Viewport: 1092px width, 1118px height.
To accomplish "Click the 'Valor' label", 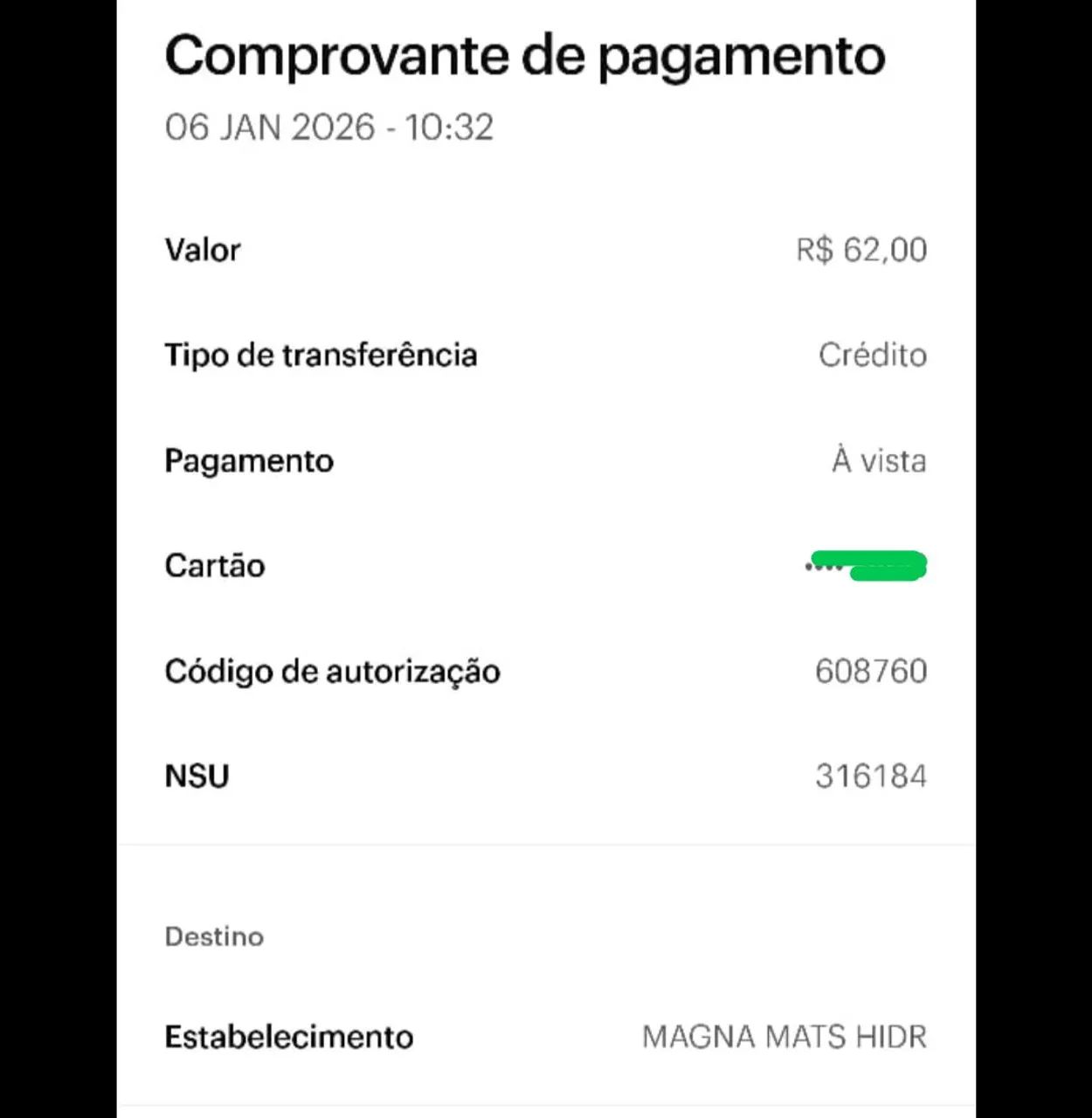I will point(203,250).
